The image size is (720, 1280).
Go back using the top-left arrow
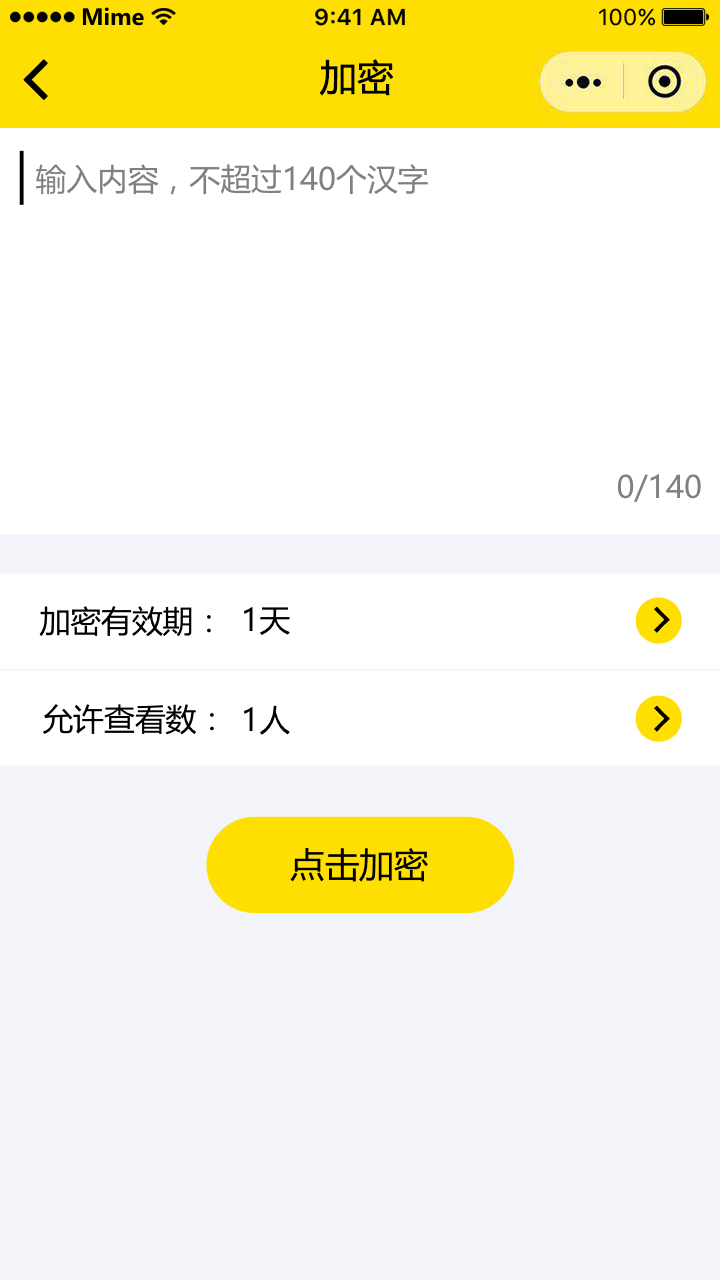[x=36, y=80]
